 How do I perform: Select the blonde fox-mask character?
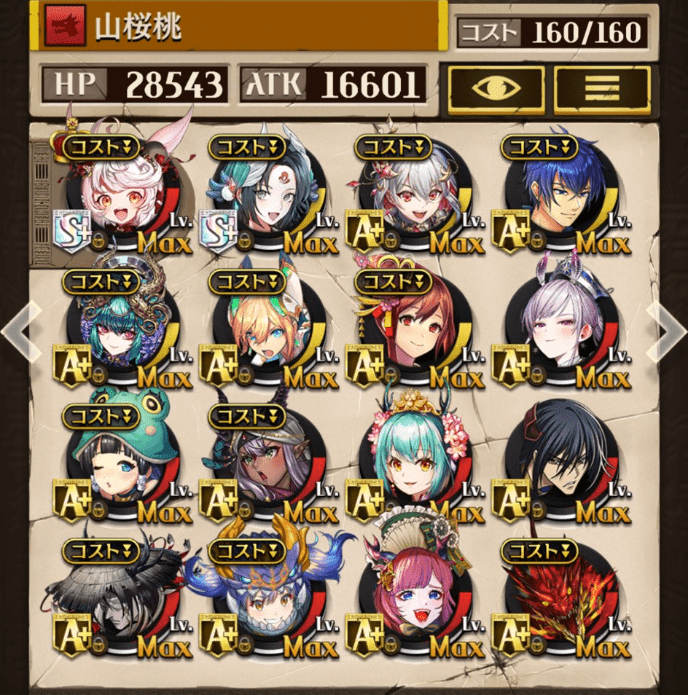pyautogui.click(x=260, y=332)
